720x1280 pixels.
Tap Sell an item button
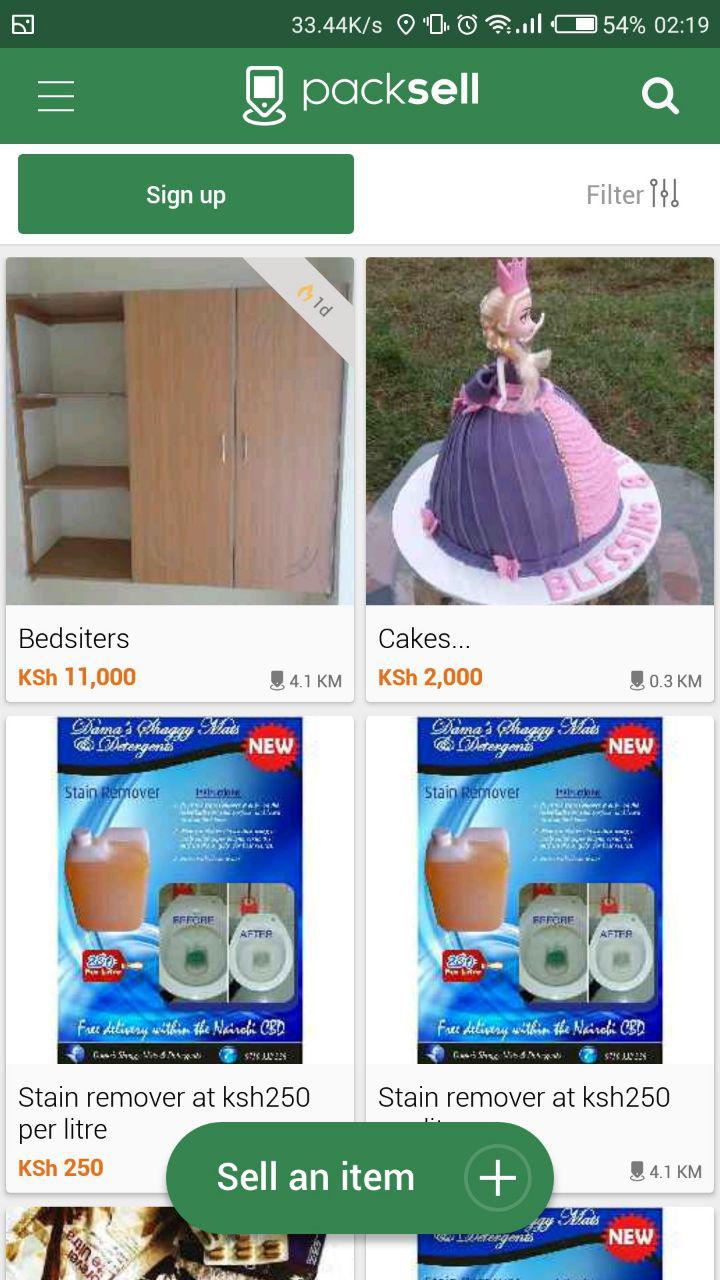pos(360,1178)
